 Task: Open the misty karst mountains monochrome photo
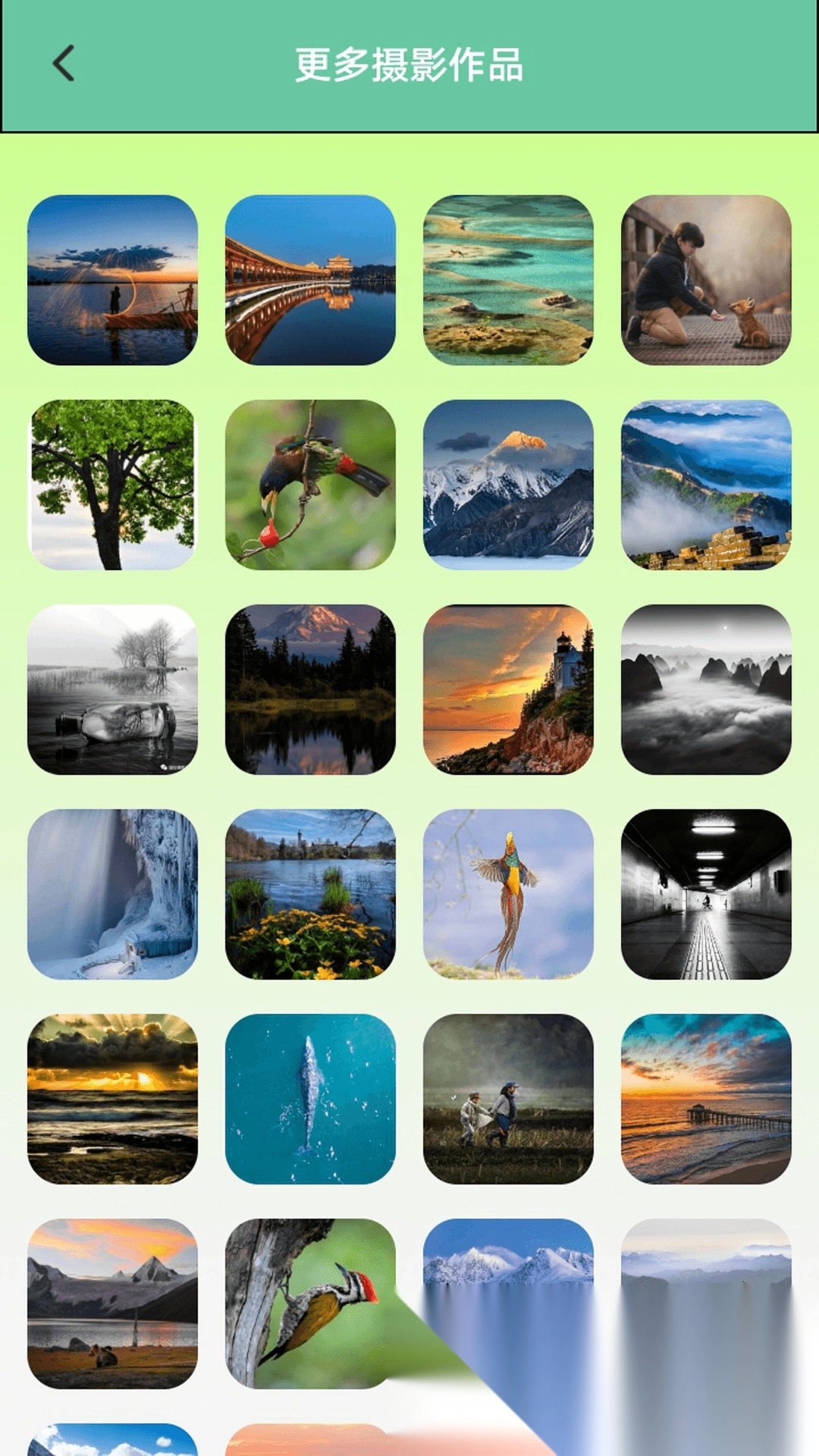tap(706, 689)
